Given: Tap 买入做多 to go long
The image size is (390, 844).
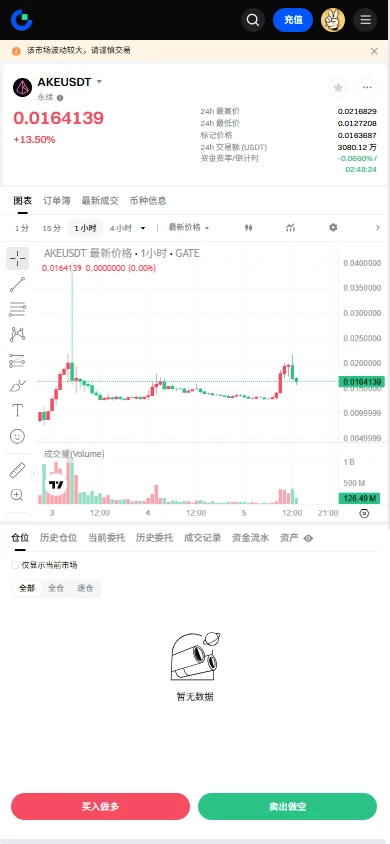Looking at the screenshot, I should click(x=100, y=806).
